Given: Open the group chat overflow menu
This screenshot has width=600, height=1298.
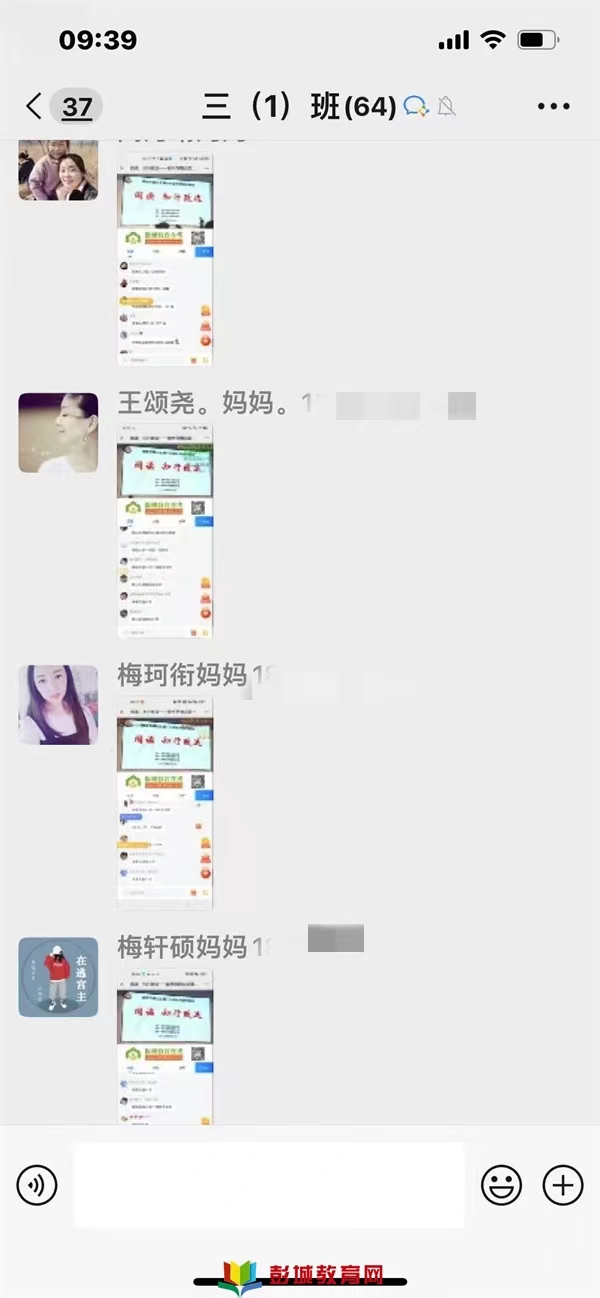Looking at the screenshot, I should (553, 106).
